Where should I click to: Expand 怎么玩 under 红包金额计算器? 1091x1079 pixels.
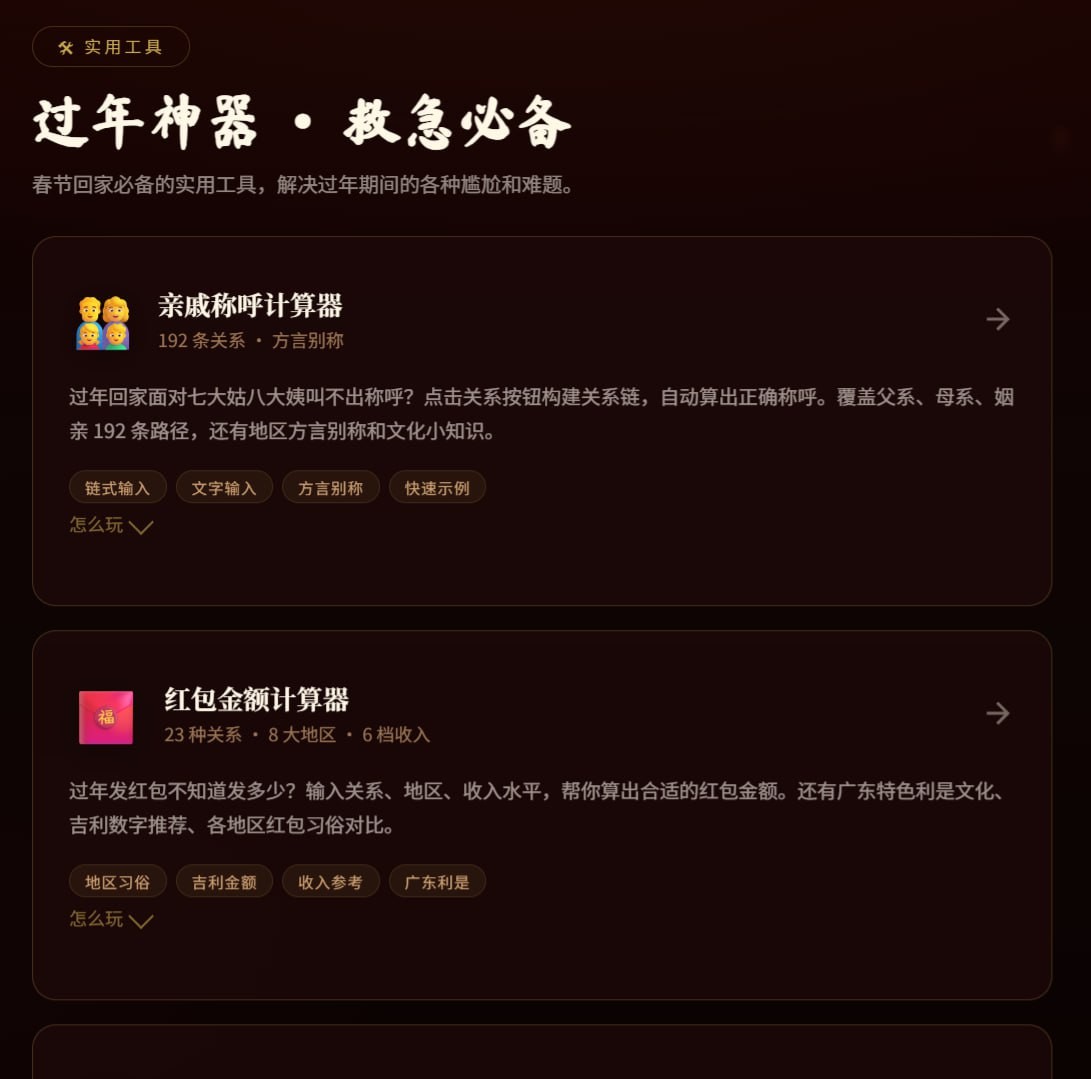pos(111,919)
